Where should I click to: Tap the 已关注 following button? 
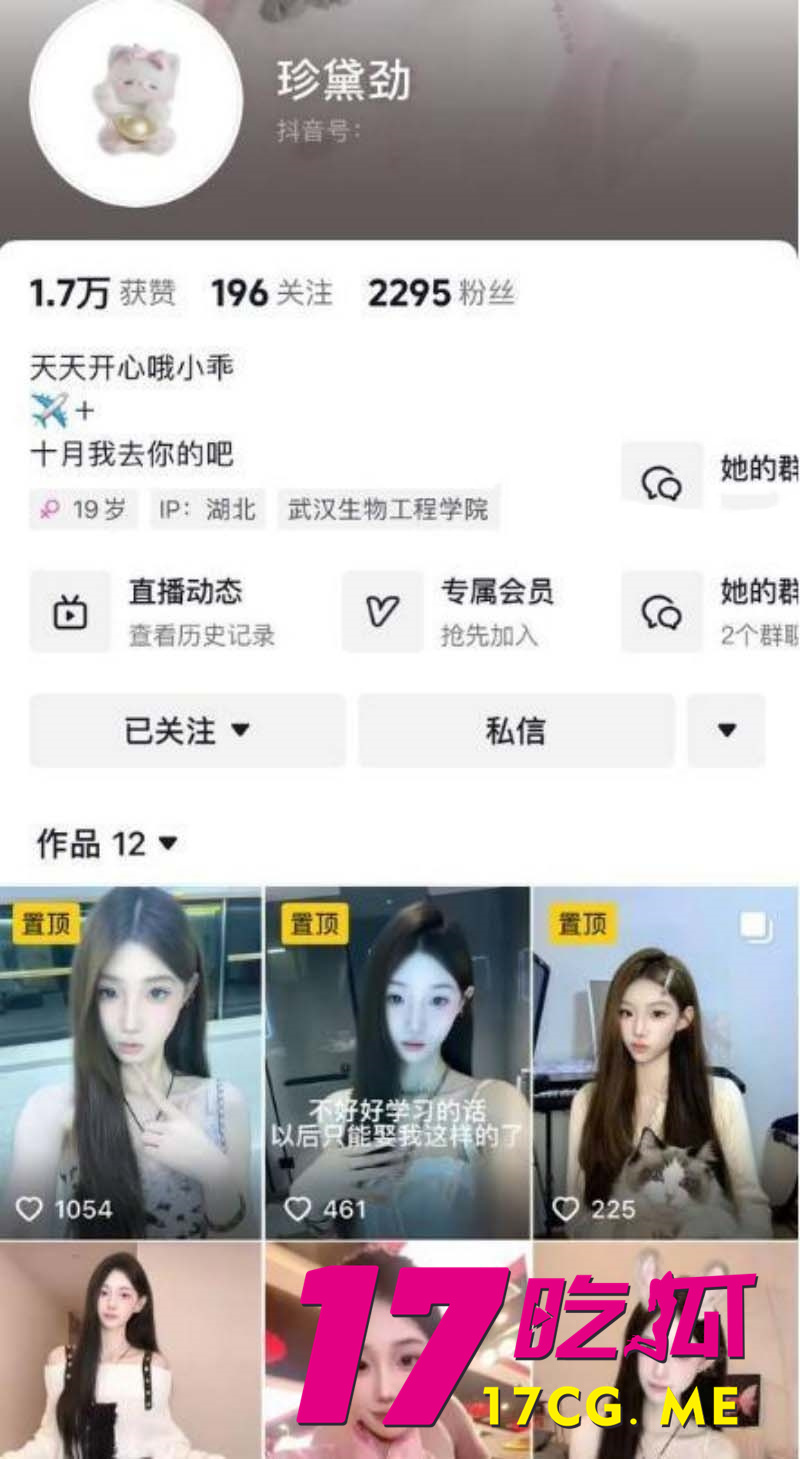pos(187,730)
